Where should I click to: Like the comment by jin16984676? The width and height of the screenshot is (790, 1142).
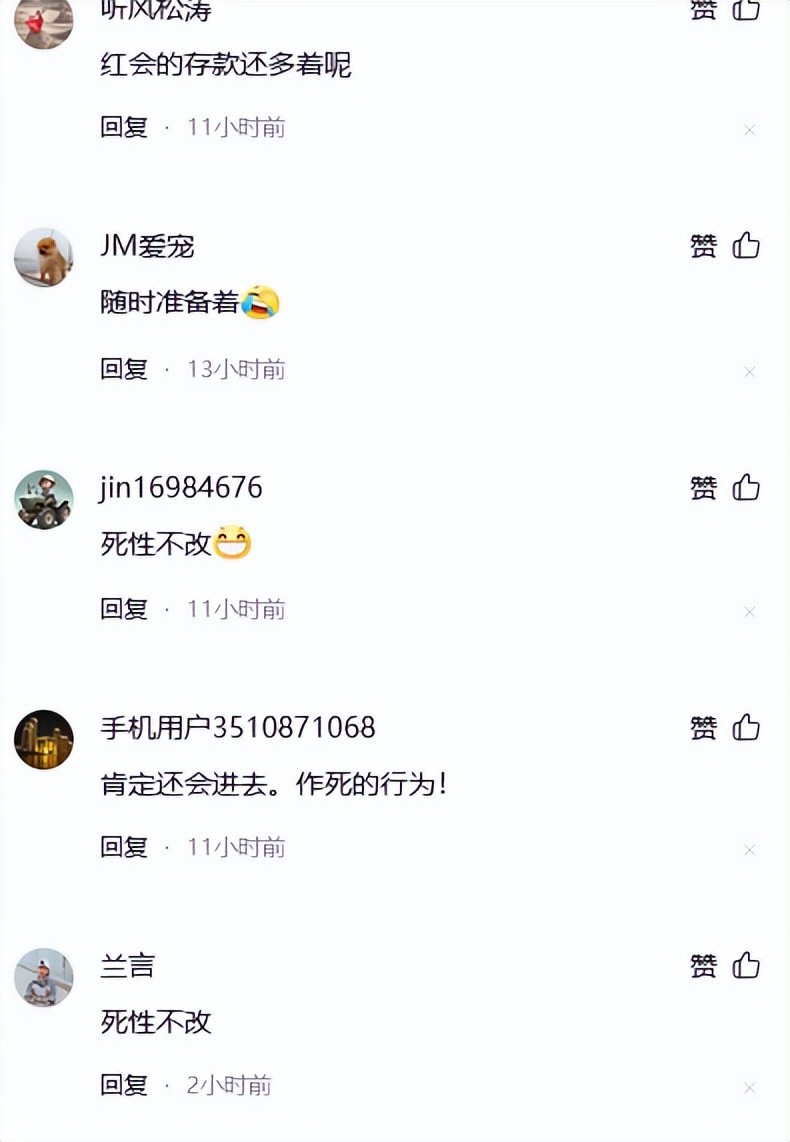click(x=746, y=487)
